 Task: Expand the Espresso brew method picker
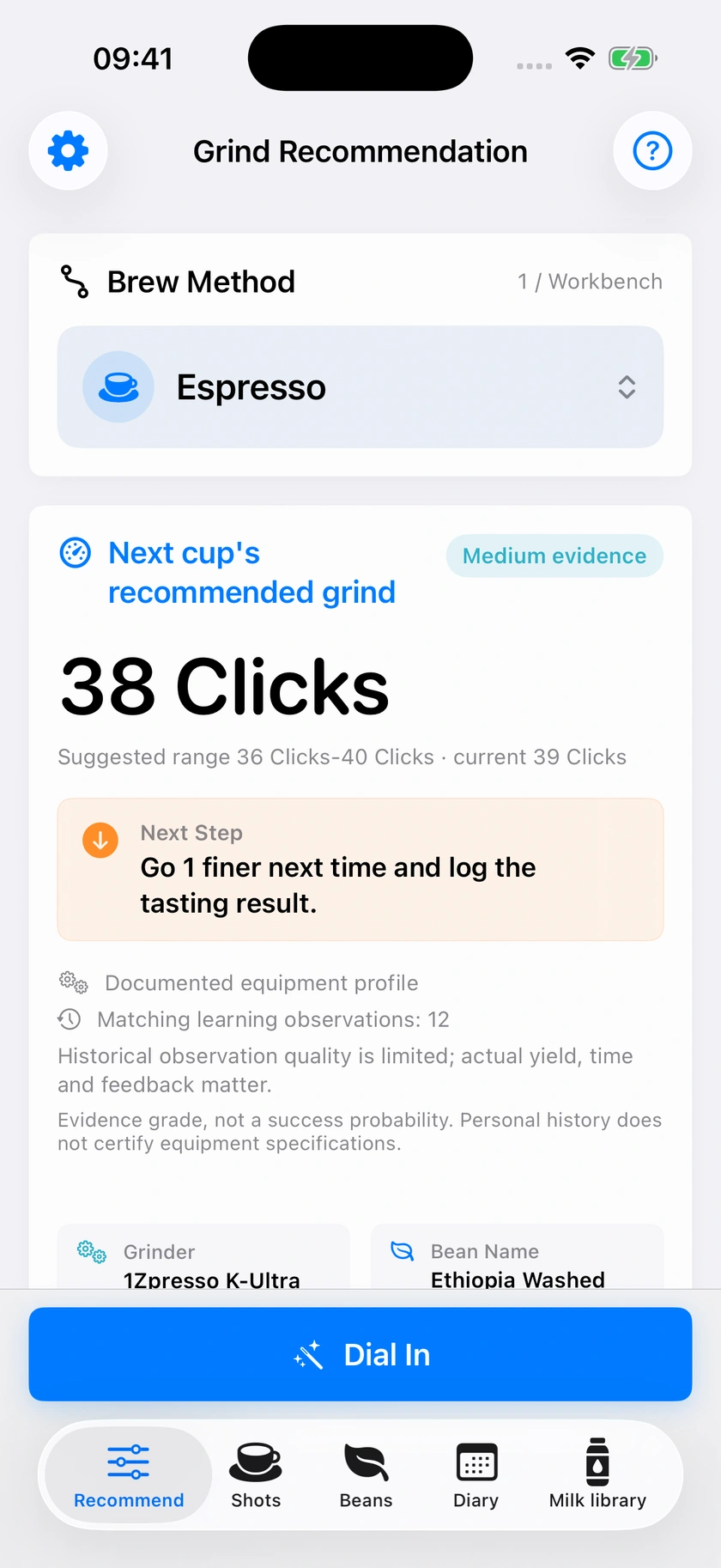pyautogui.click(x=360, y=387)
